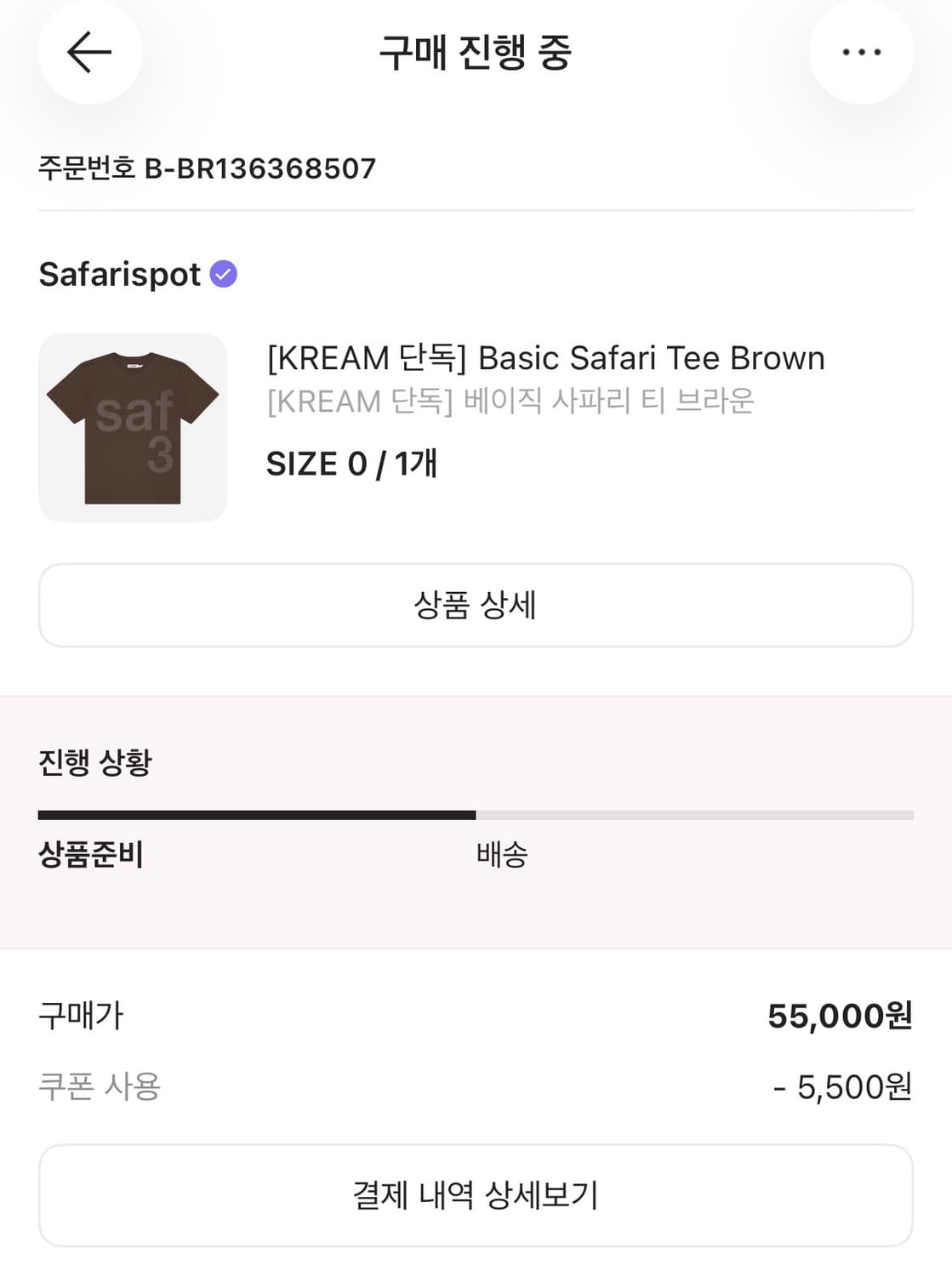Open the more options ellipsis menu
952x1276 pixels.
click(861, 52)
